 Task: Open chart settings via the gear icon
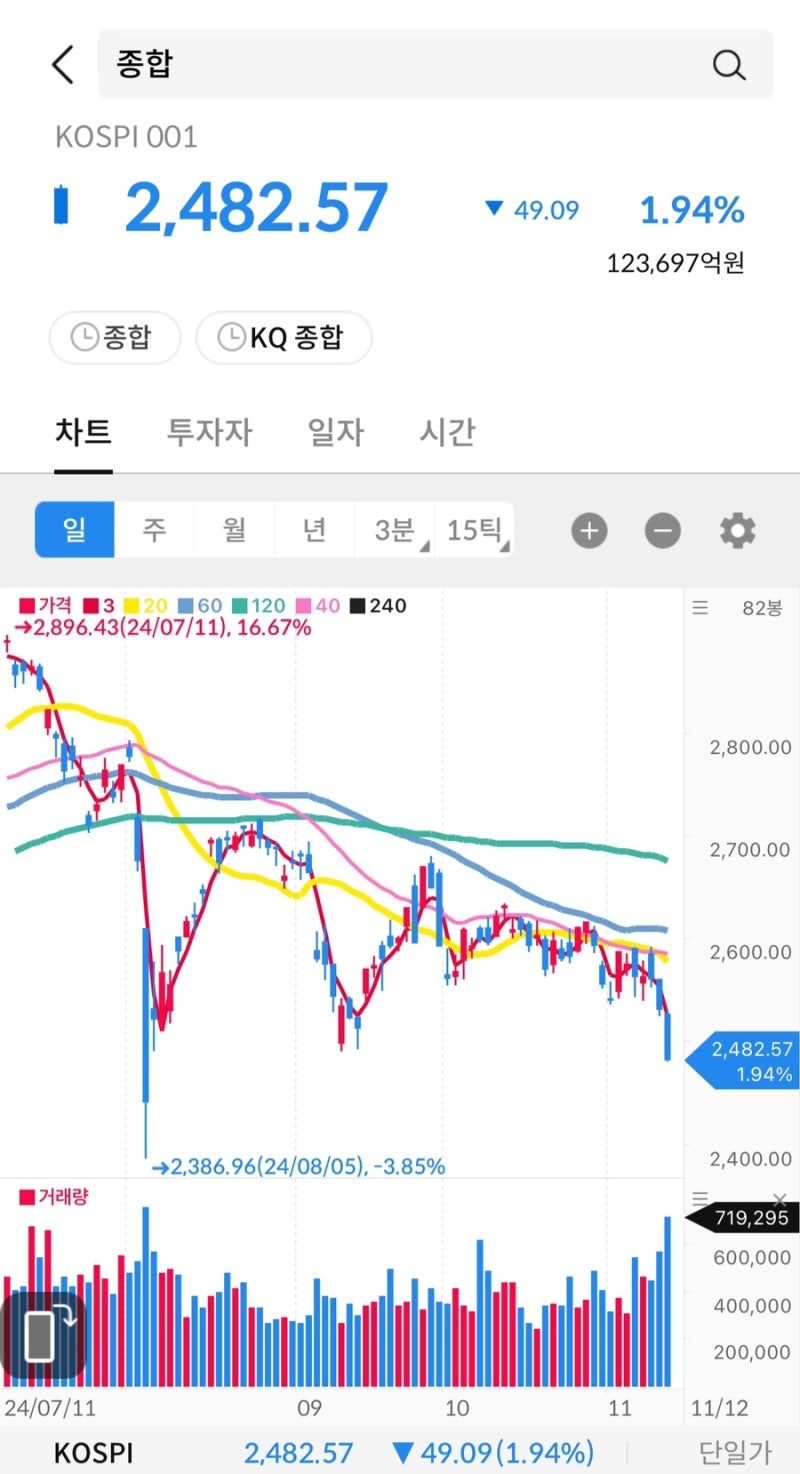[737, 530]
